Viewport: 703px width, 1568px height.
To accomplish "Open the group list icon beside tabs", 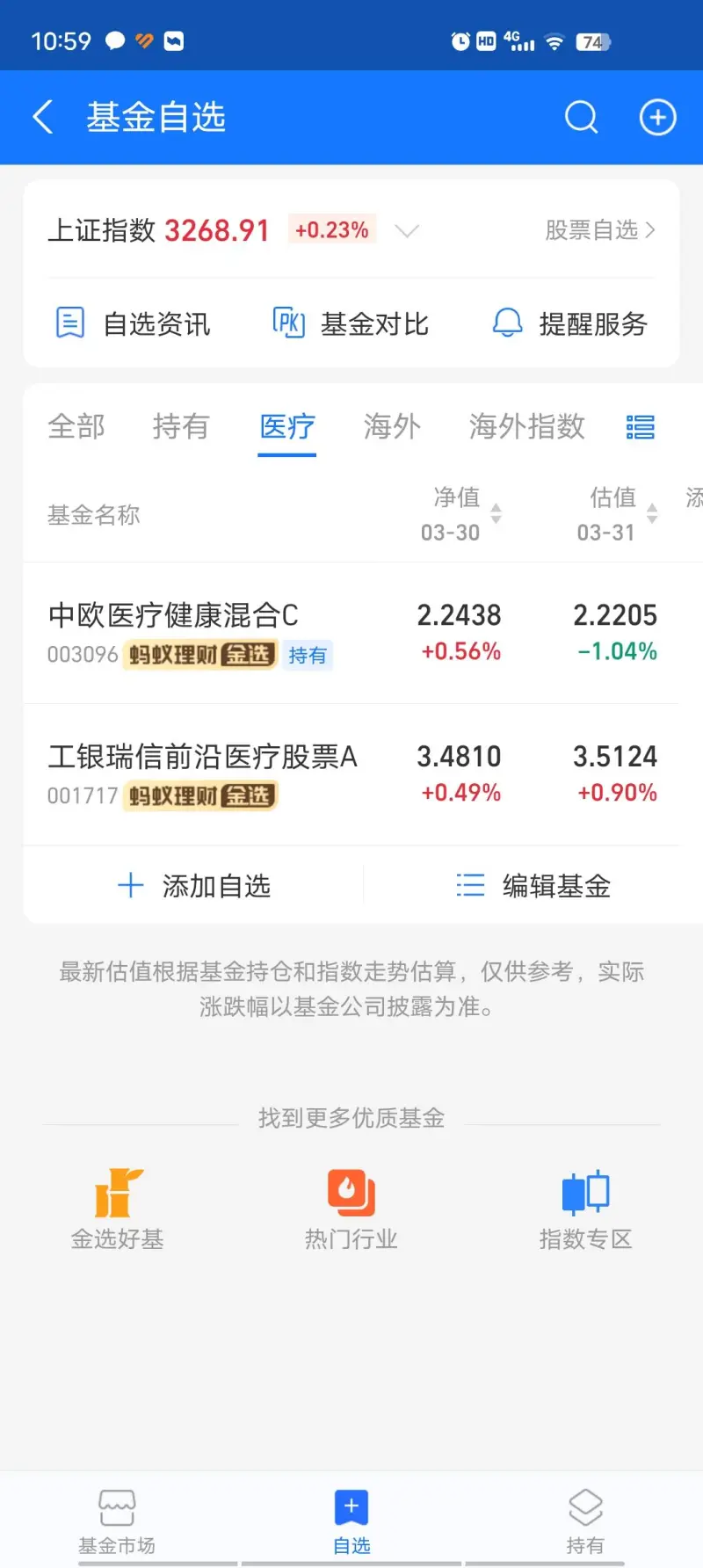I will click(640, 428).
